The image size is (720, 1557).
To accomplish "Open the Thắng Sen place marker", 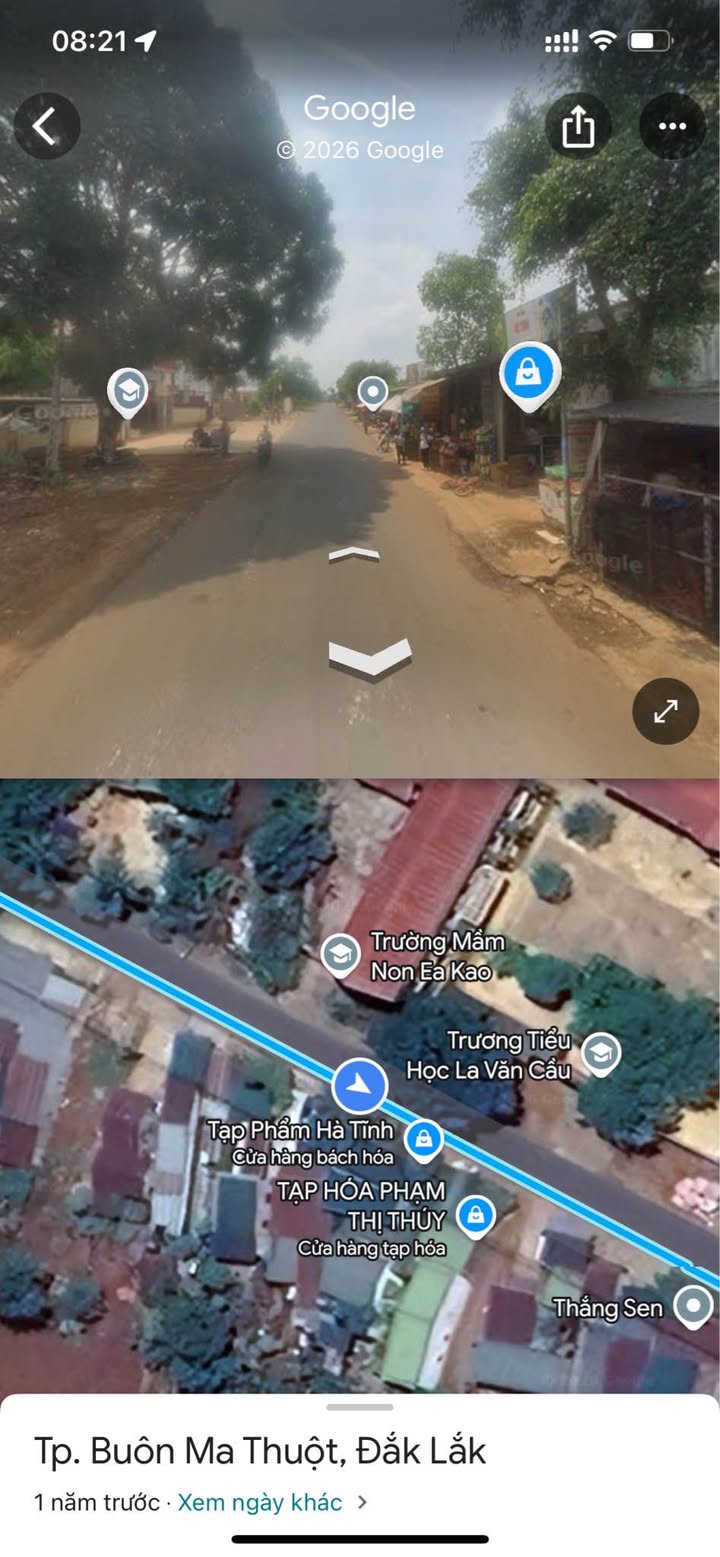I will pos(693,1306).
